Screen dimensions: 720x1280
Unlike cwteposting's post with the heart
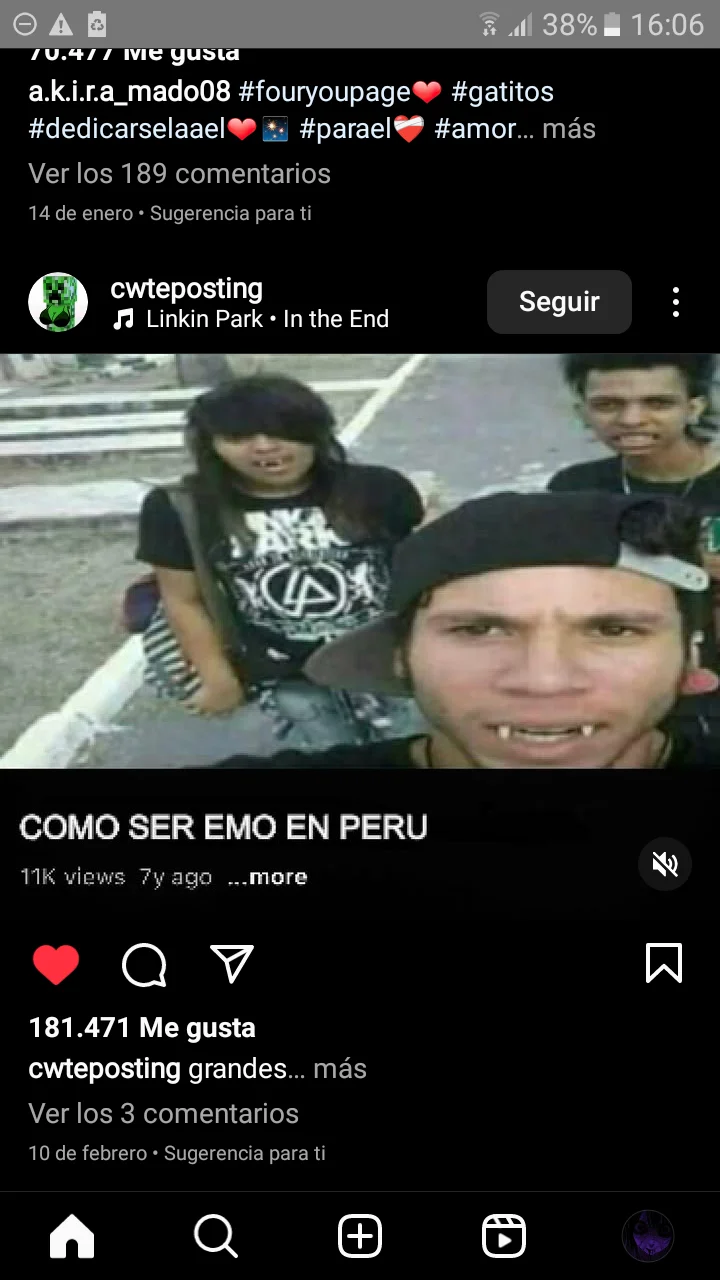56,965
